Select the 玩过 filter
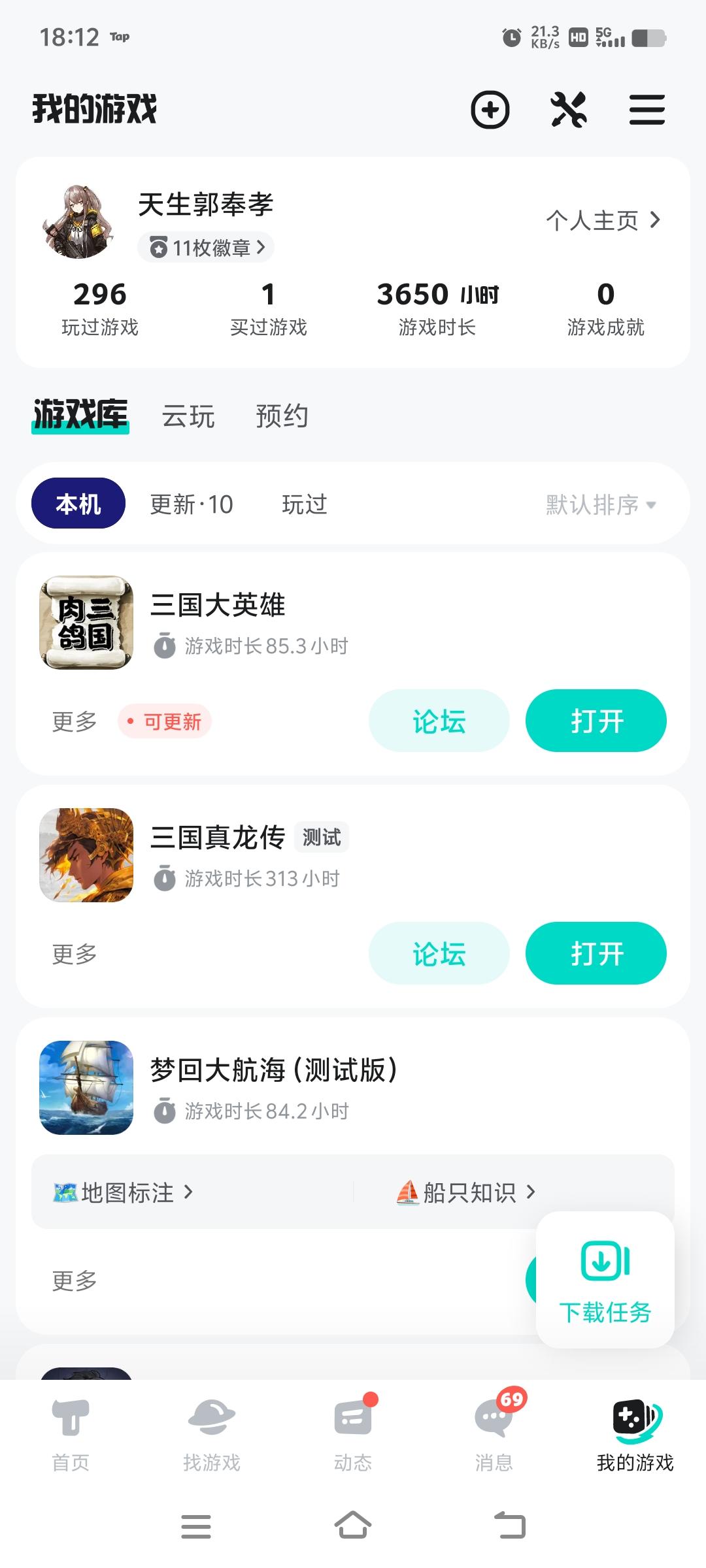 (x=305, y=504)
